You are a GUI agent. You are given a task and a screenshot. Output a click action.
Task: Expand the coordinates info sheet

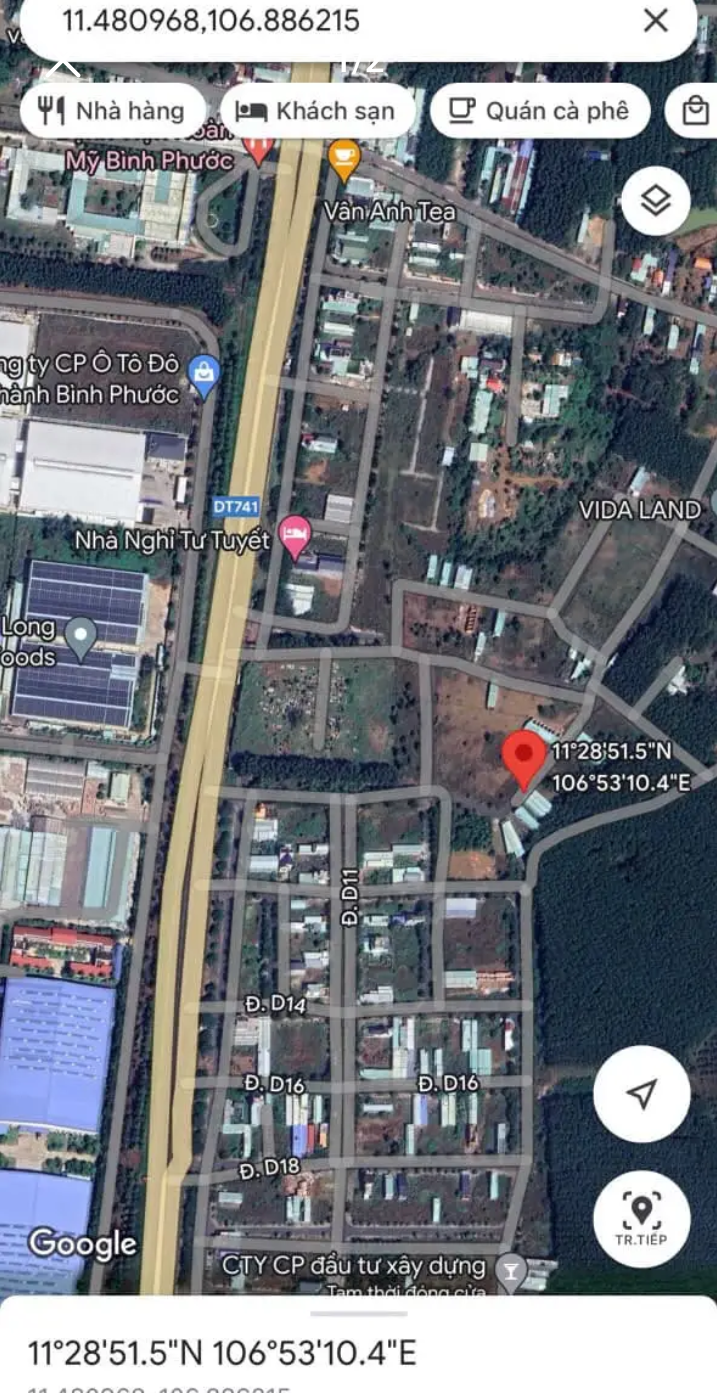pos(358,1316)
